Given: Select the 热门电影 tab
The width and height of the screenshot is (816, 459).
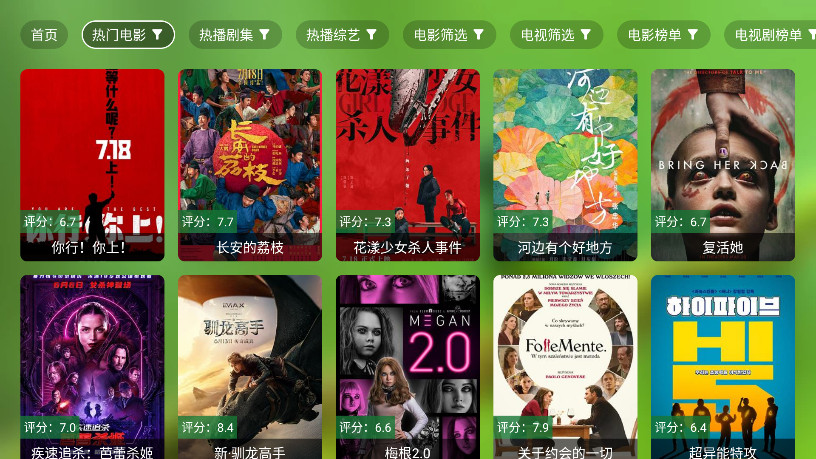Looking at the screenshot, I should point(128,35).
